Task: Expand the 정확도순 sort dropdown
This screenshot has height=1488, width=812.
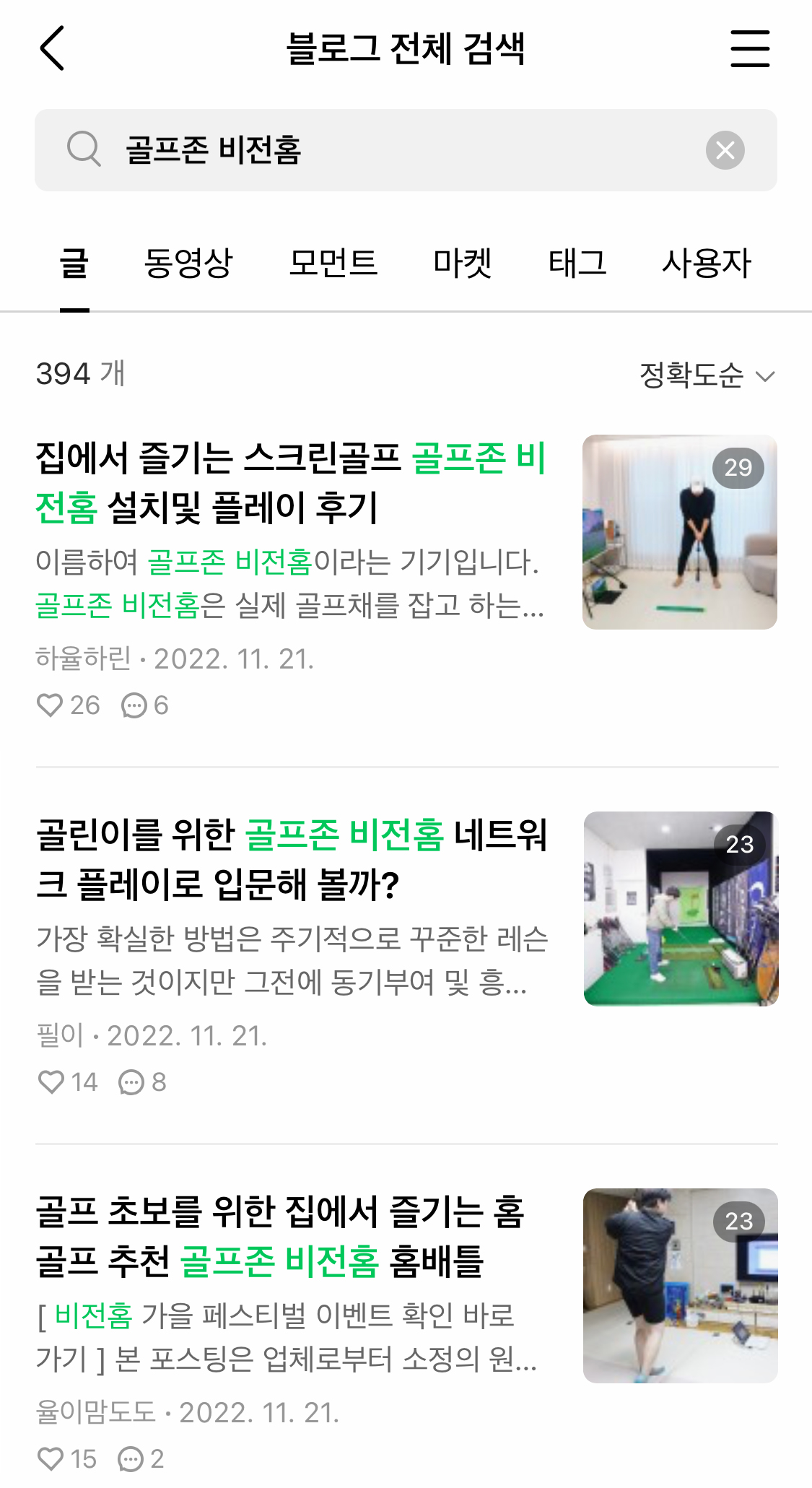Action: pos(707,375)
